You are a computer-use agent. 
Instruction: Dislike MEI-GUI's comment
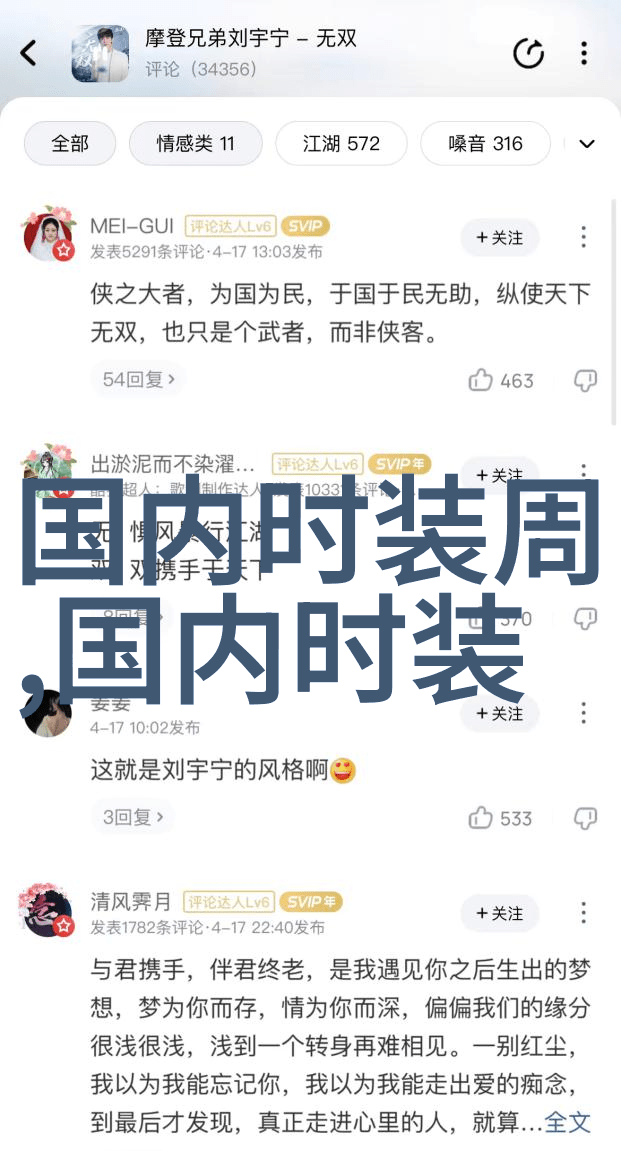585,380
